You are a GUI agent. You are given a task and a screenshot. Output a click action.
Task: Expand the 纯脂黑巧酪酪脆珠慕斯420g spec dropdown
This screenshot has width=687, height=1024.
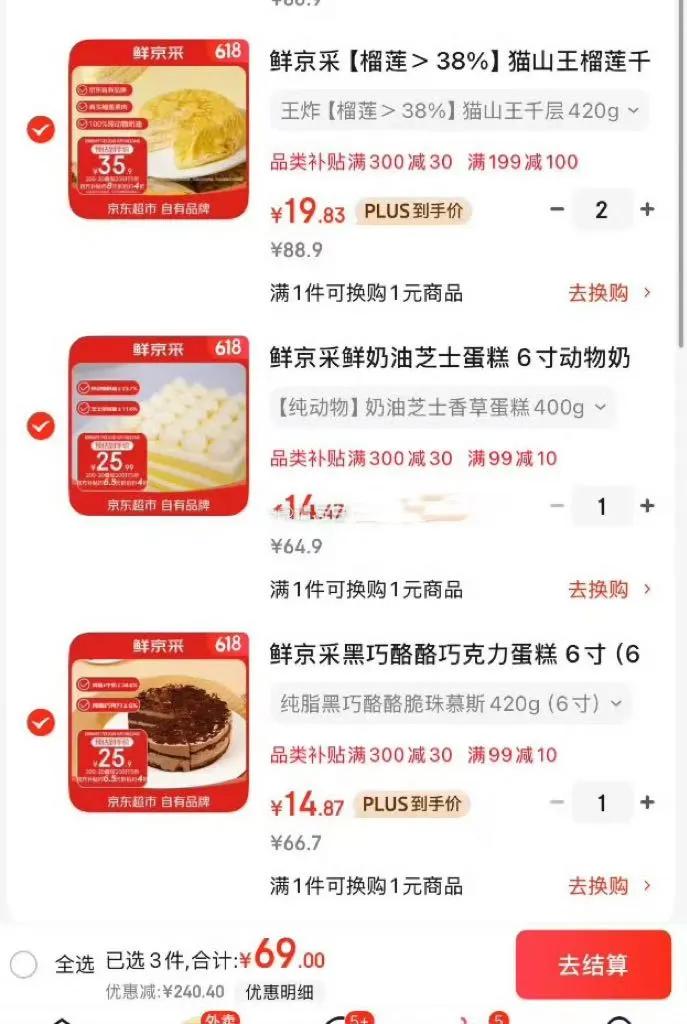click(x=450, y=704)
